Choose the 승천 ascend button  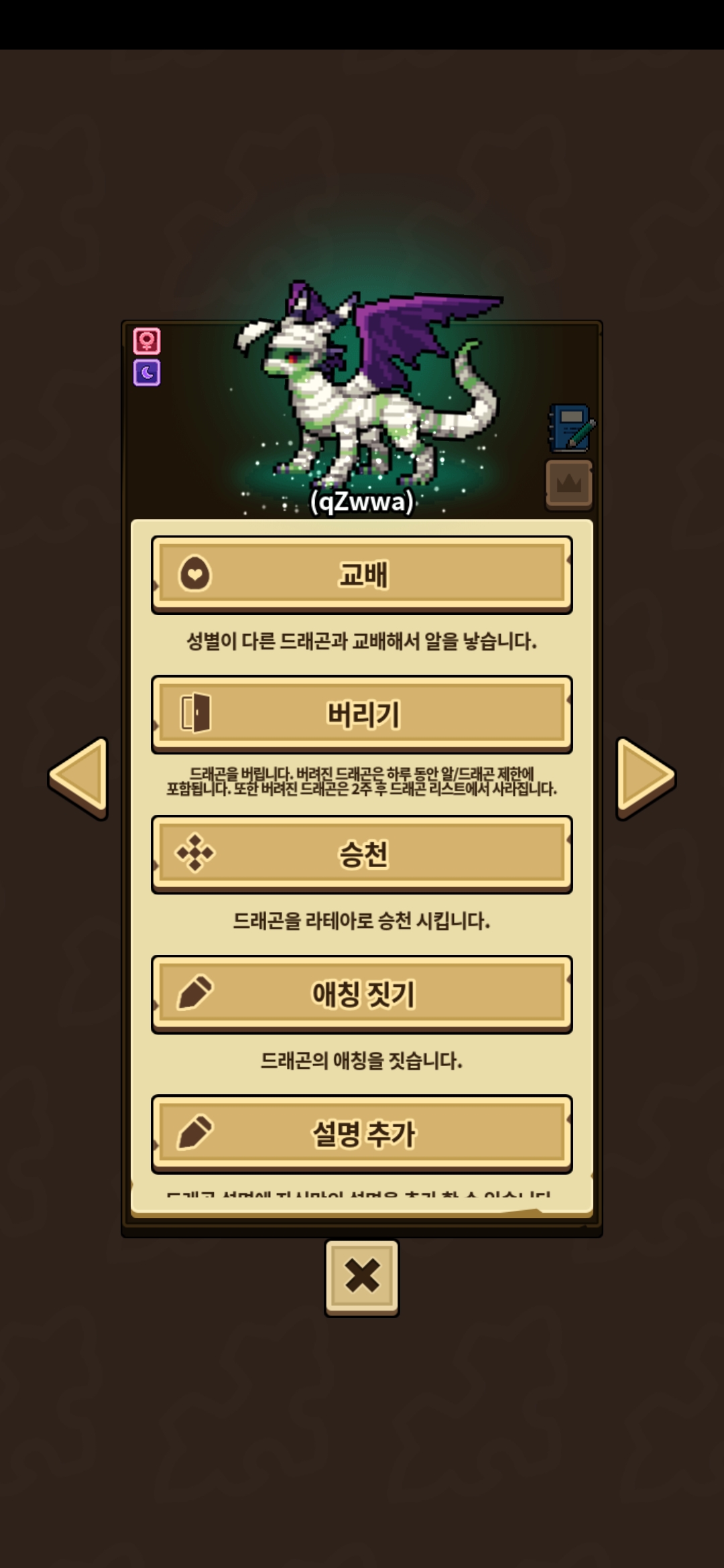(x=362, y=854)
